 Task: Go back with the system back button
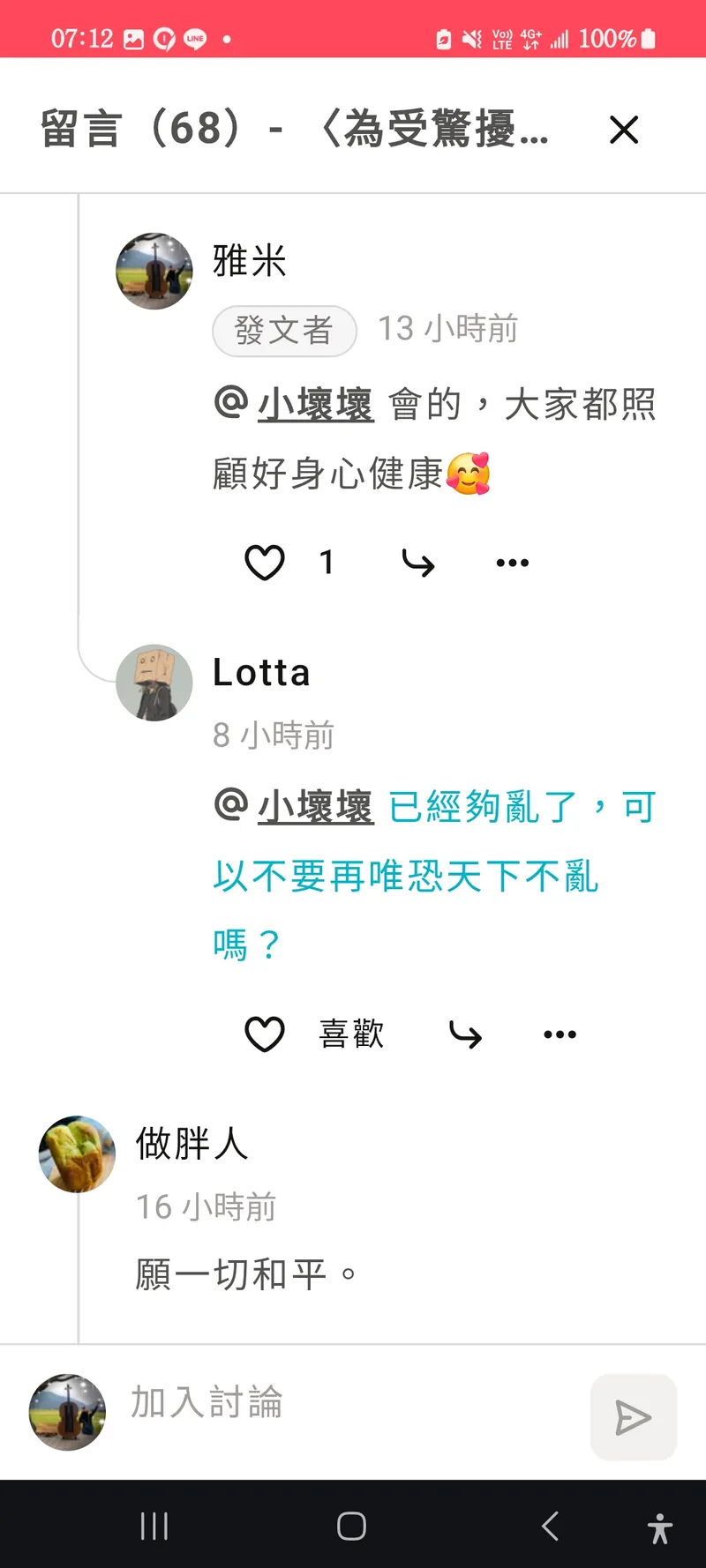[550, 1526]
